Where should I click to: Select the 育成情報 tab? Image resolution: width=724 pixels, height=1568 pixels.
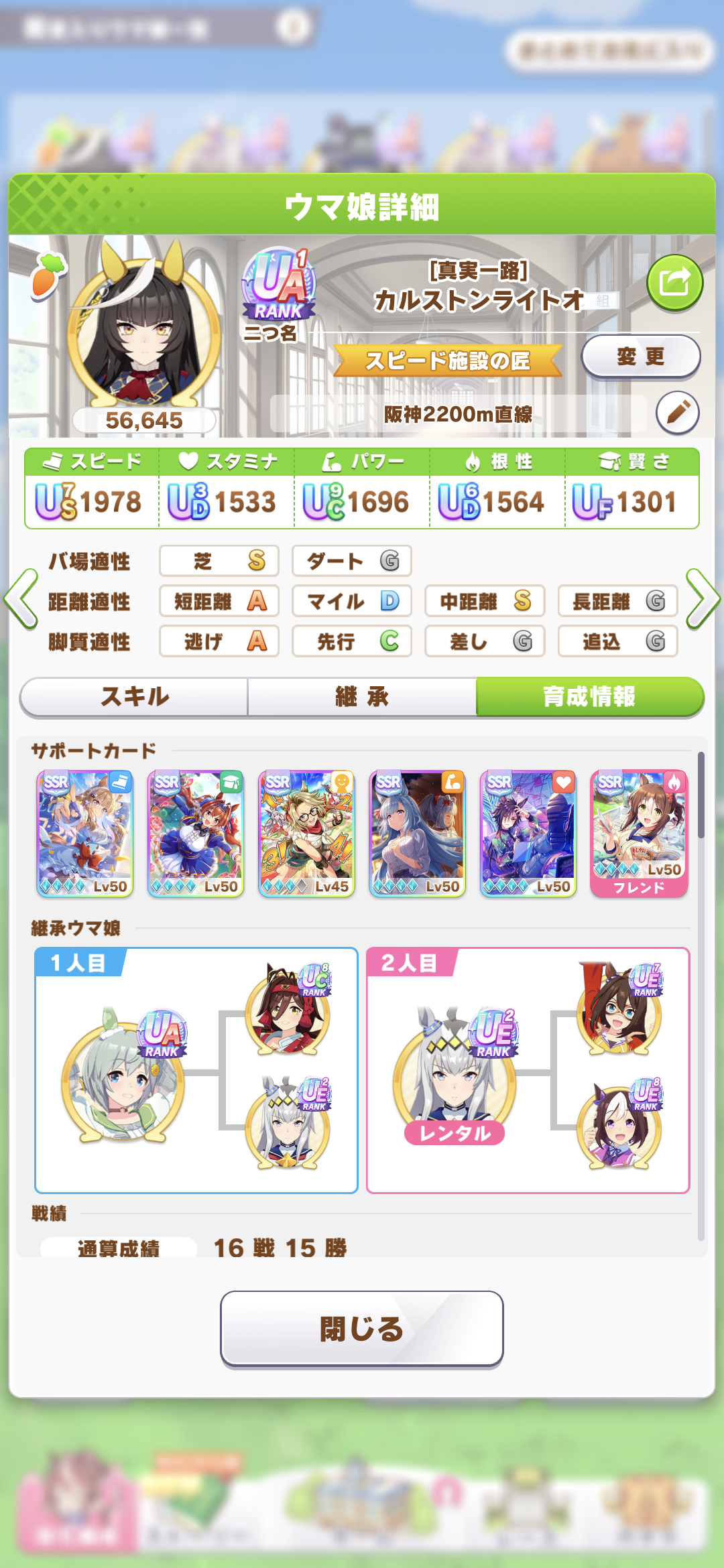click(x=589, y=697)
